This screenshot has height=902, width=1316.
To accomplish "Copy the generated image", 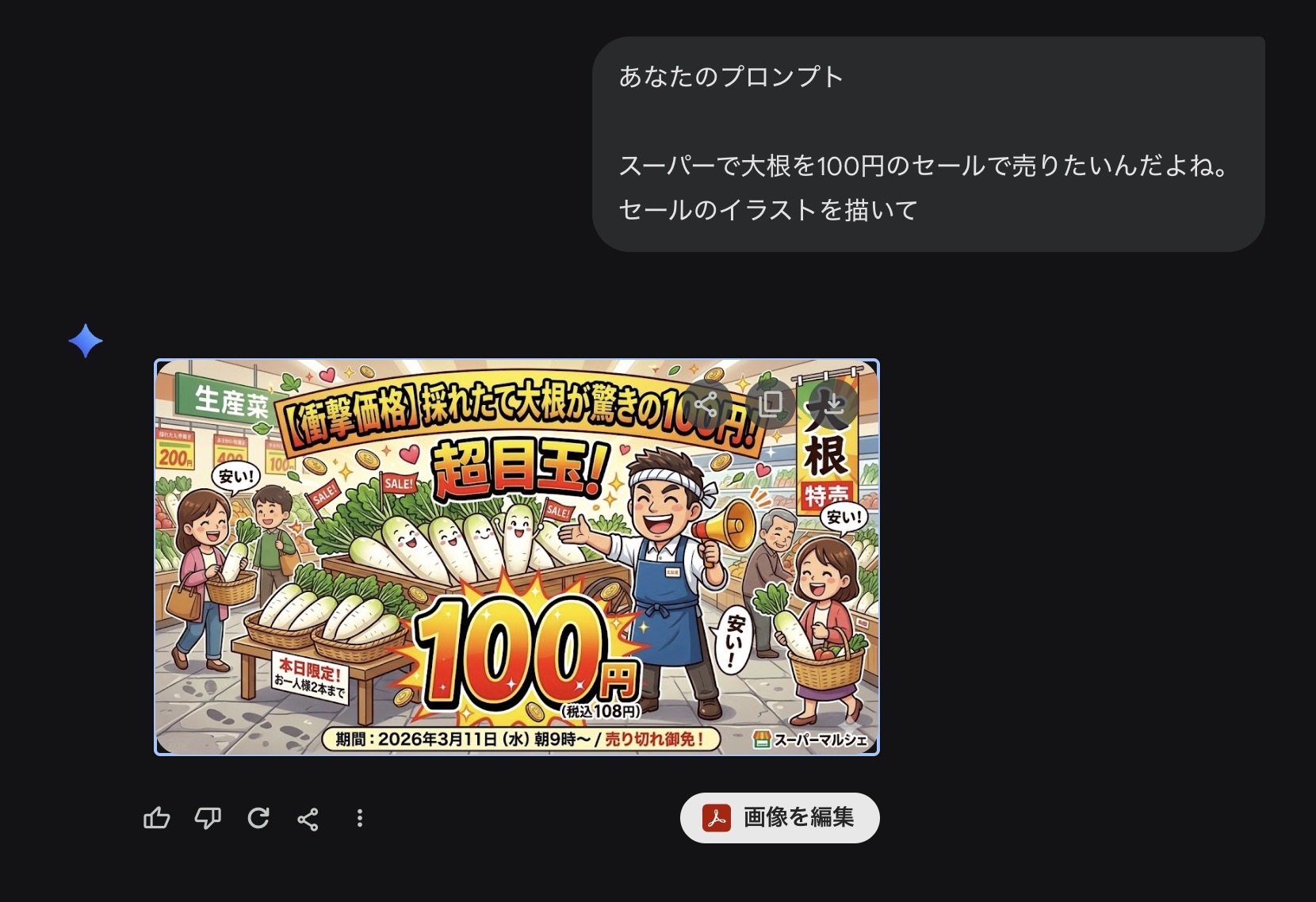I will coord(770,404).
